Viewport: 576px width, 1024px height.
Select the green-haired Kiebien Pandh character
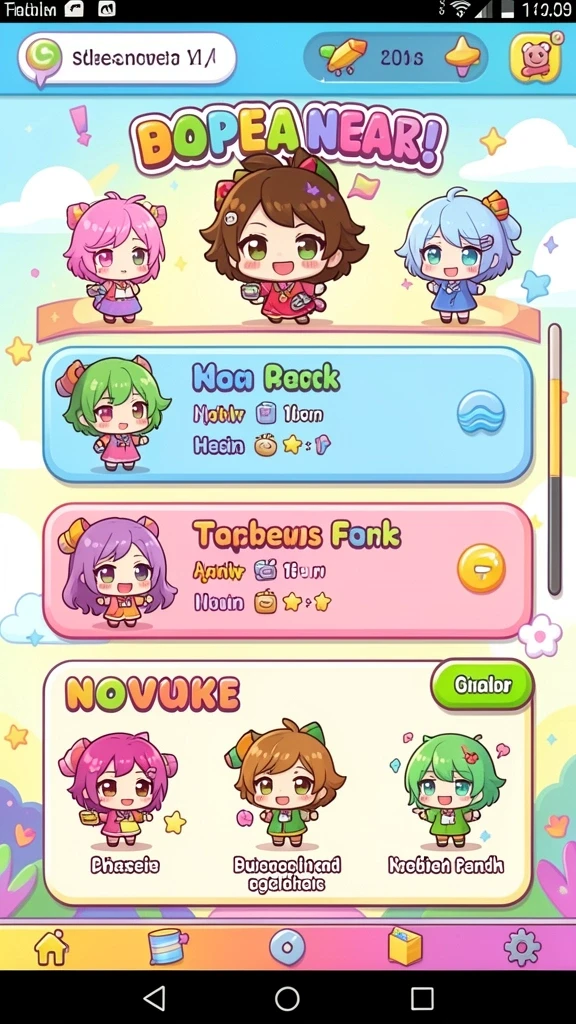click(x=447, y=805)
